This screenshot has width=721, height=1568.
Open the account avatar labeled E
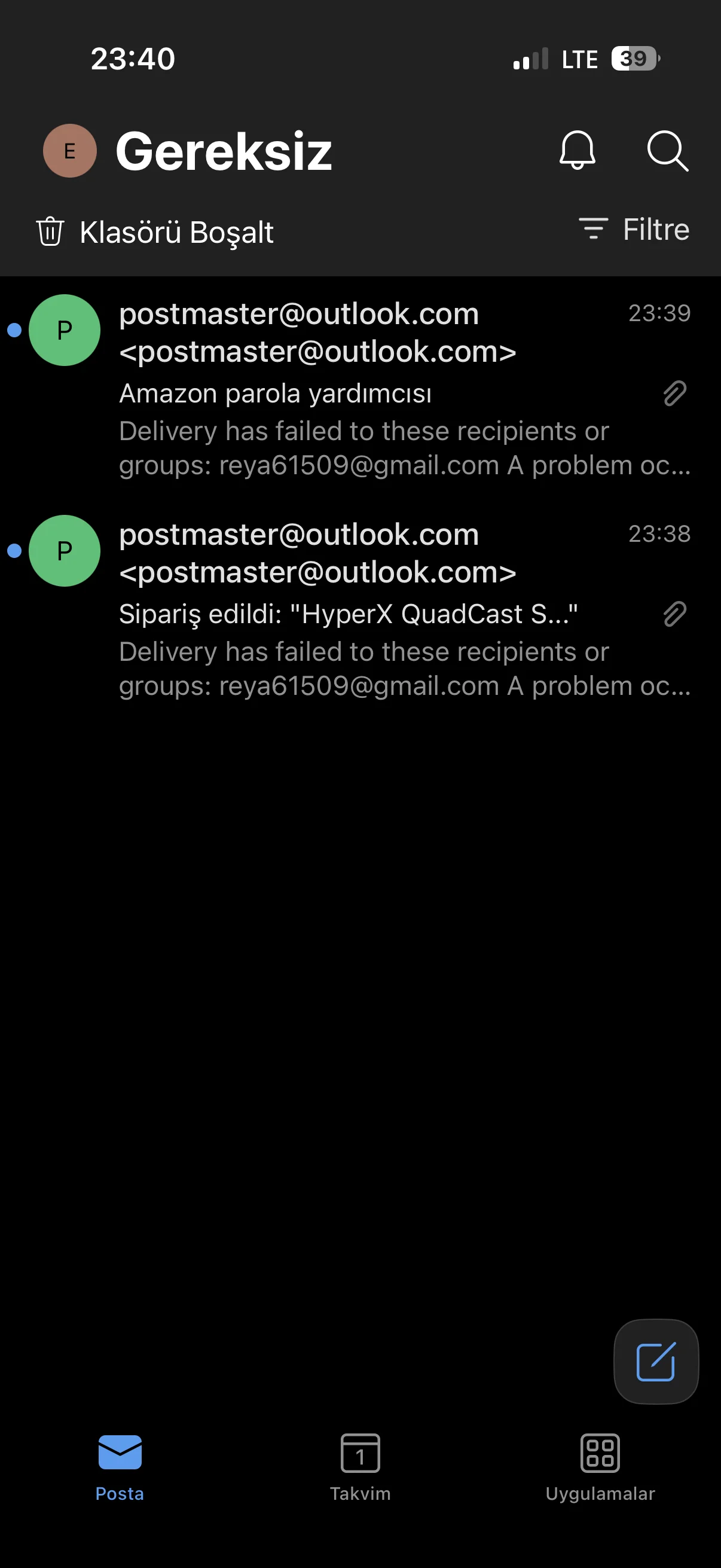click(69, 150)
